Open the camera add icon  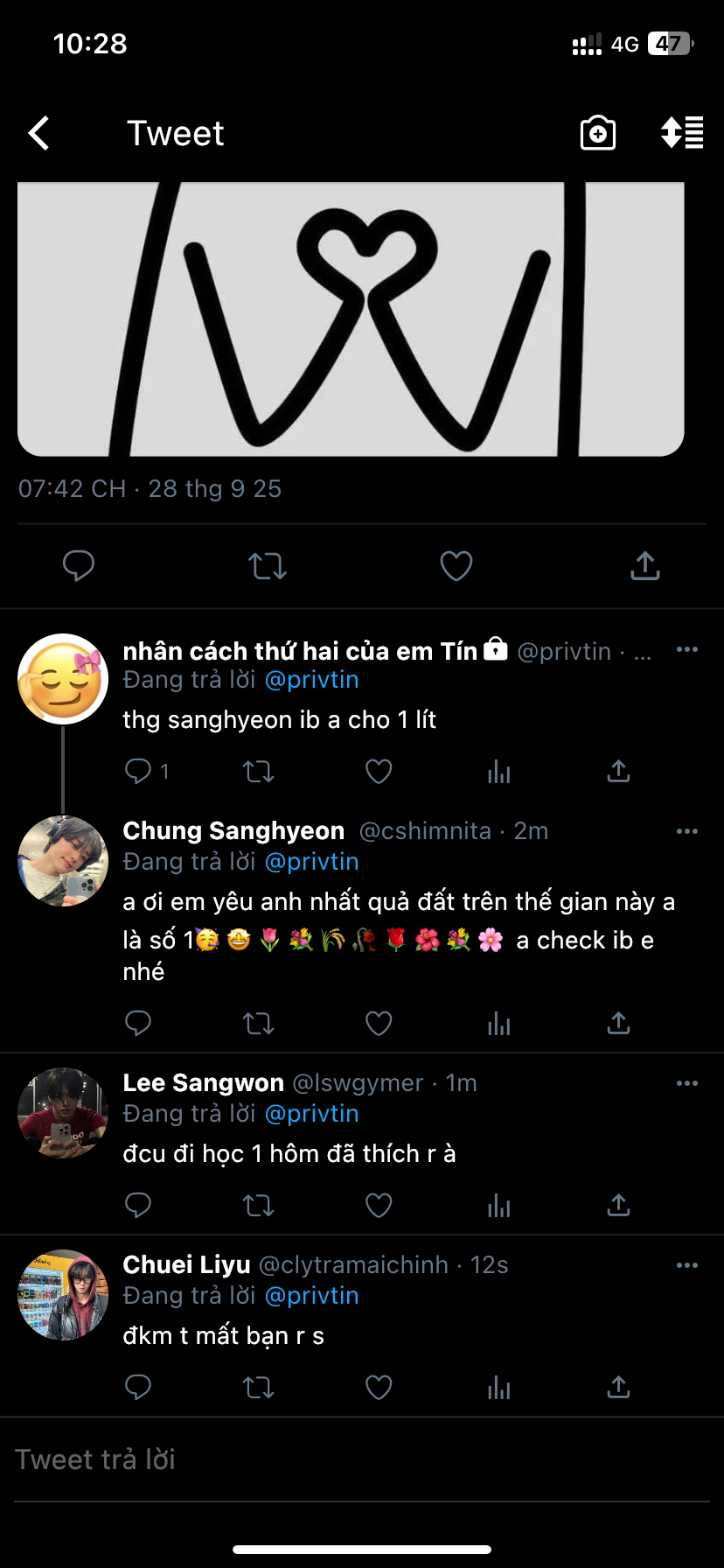coord(598,133)
